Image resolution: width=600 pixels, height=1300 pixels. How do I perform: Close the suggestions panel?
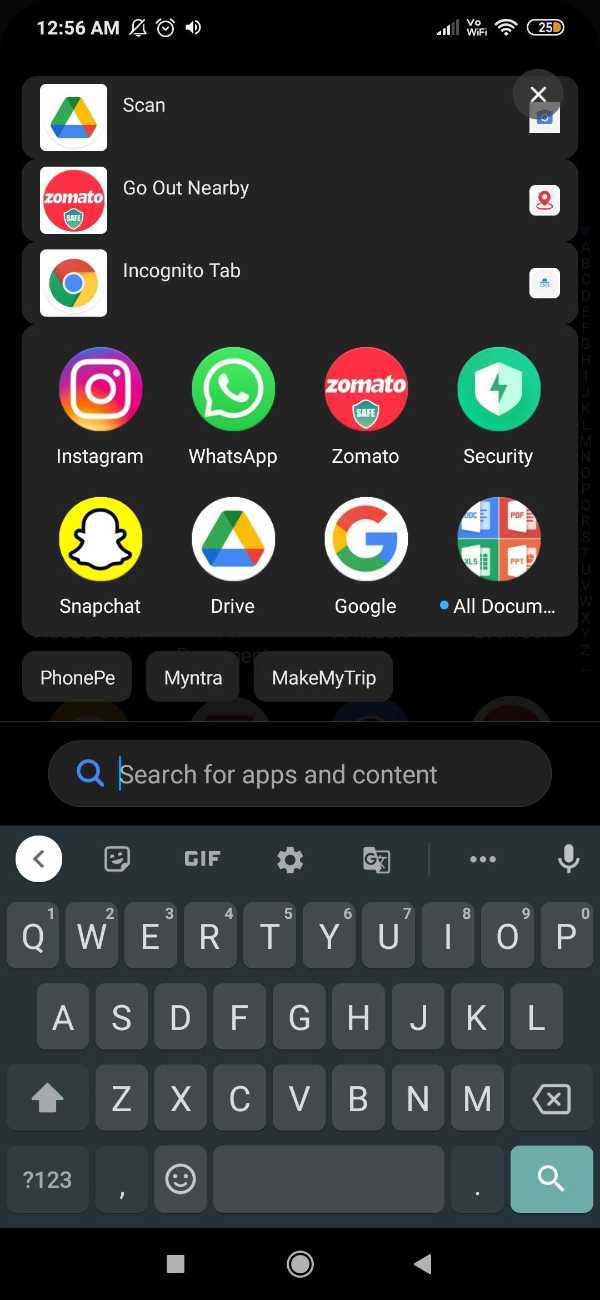coord(538,95)
